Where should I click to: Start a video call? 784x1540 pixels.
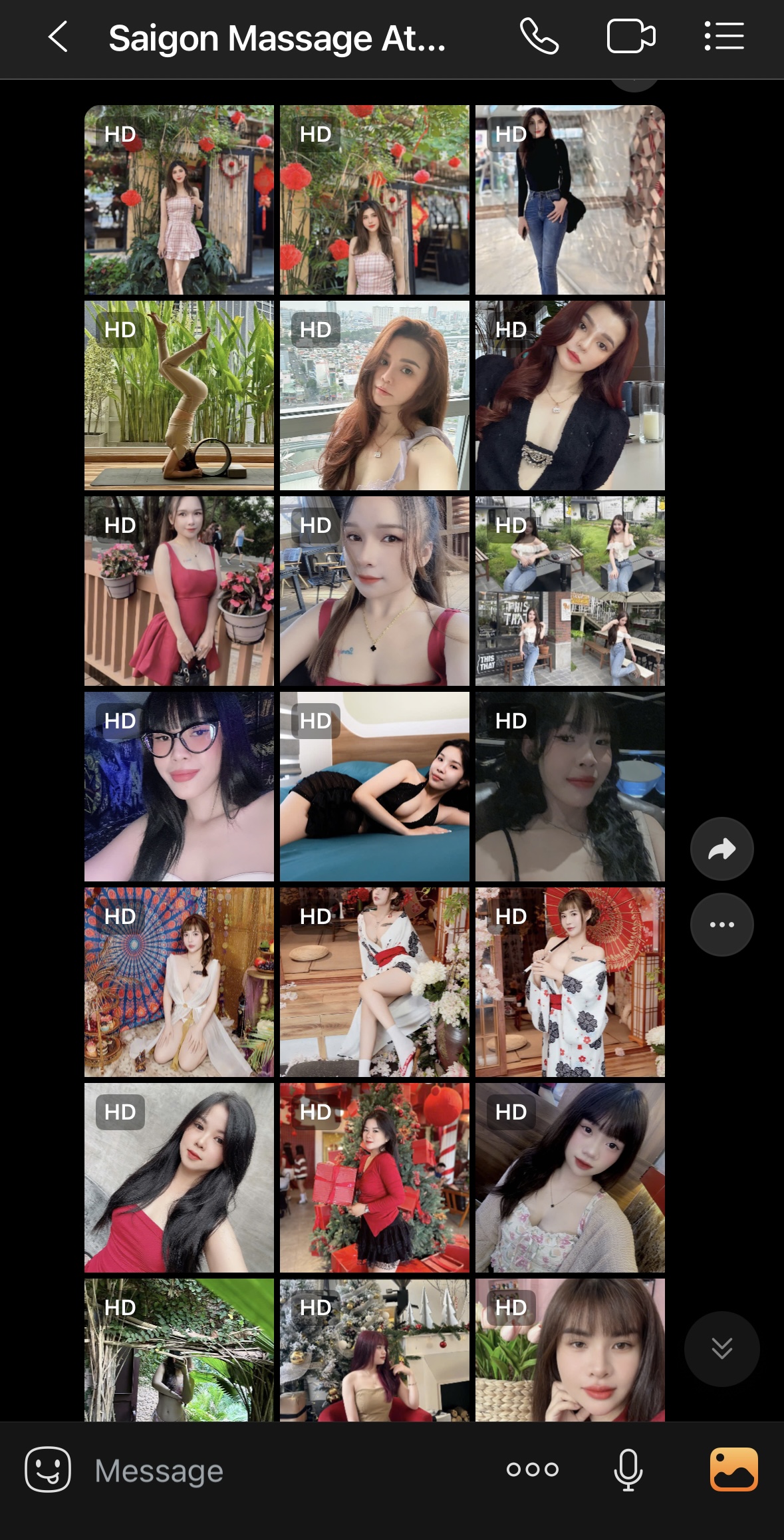630,37
